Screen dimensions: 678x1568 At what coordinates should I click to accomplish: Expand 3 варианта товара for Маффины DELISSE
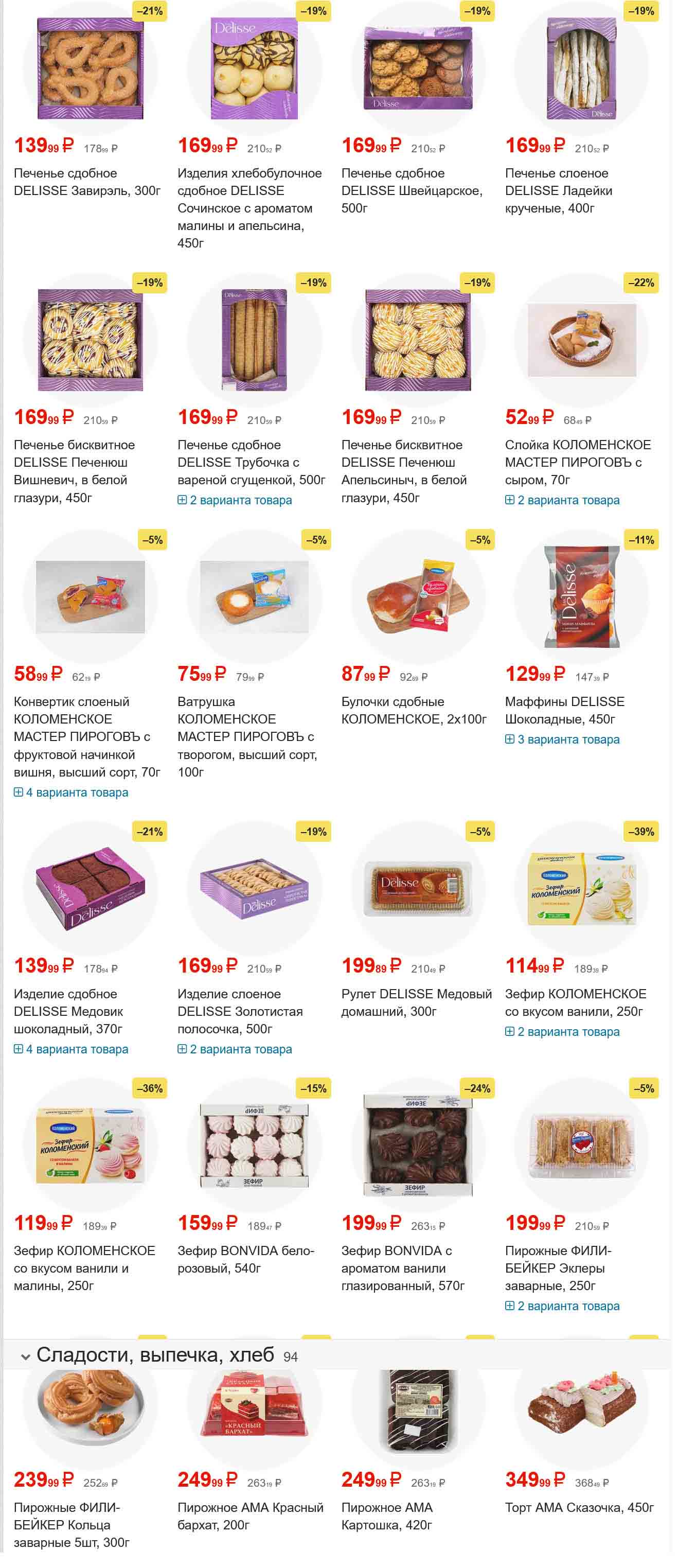pyautogui.click(x=562, y=739)
